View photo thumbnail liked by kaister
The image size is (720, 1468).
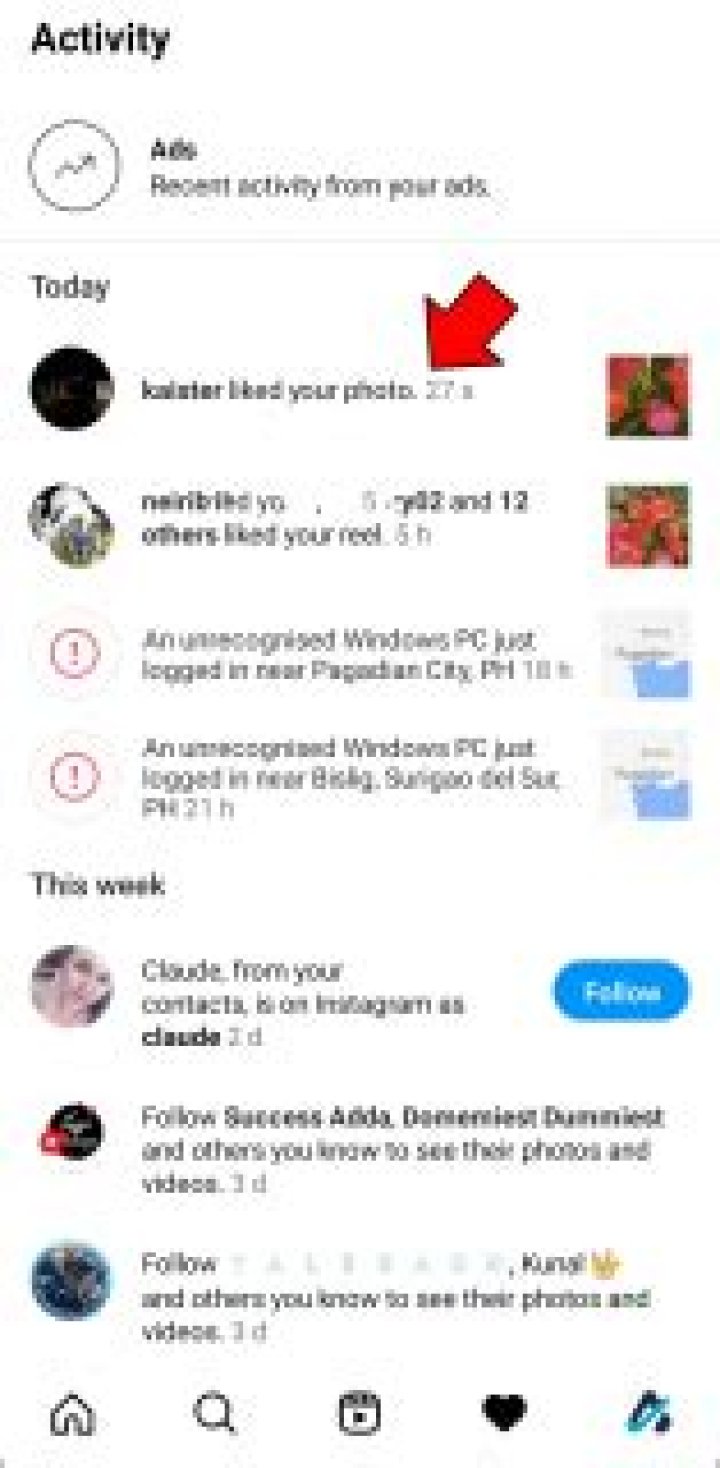[x=648, y=396]
